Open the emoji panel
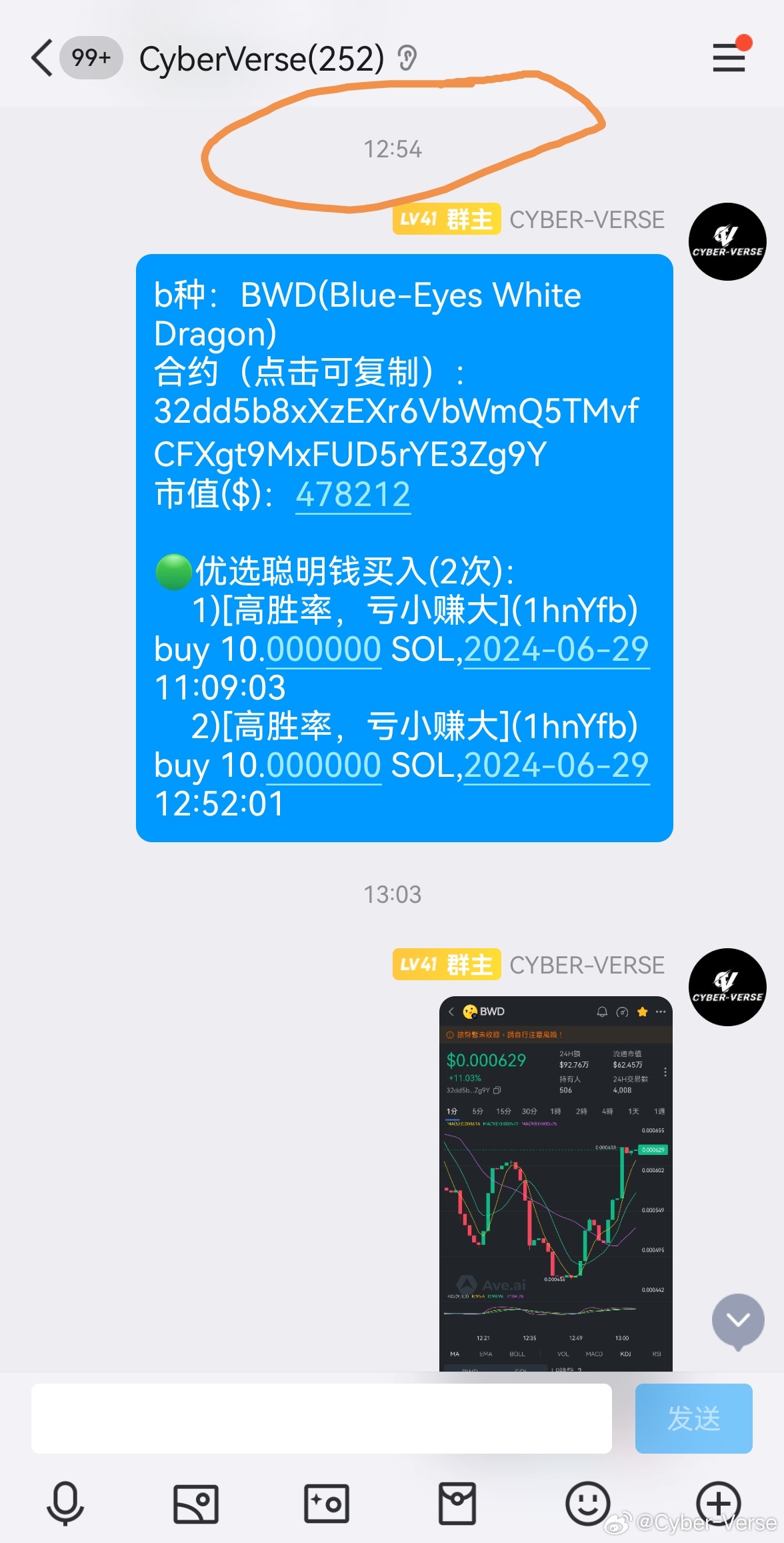Screen dimensions: 784x1543 [587, 1503]
